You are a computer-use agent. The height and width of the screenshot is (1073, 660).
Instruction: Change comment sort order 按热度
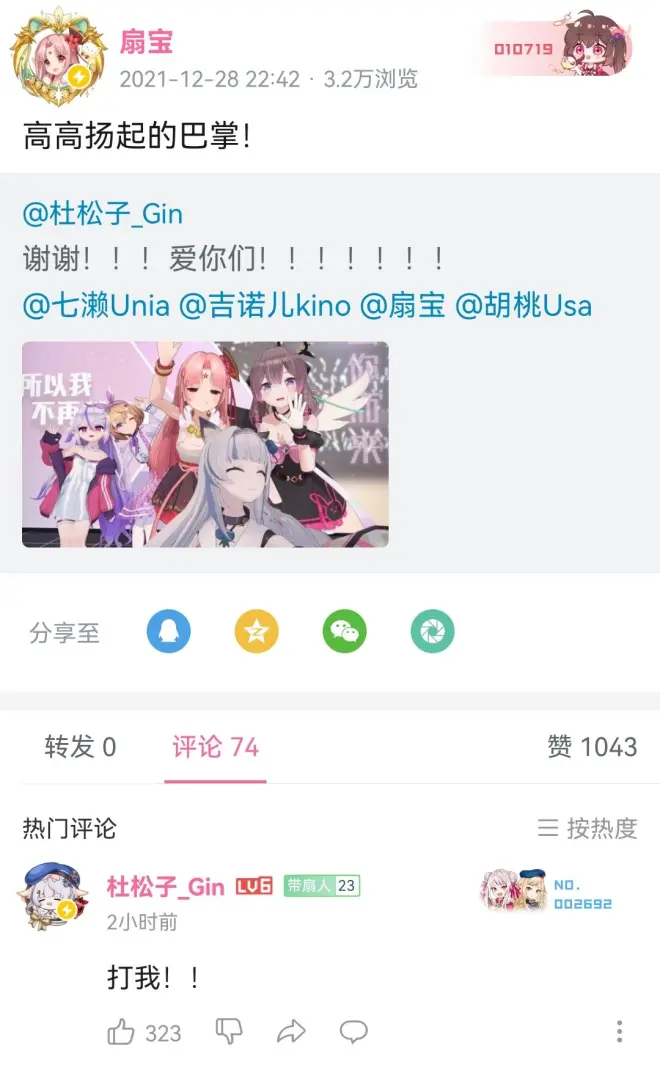[587, 828]
